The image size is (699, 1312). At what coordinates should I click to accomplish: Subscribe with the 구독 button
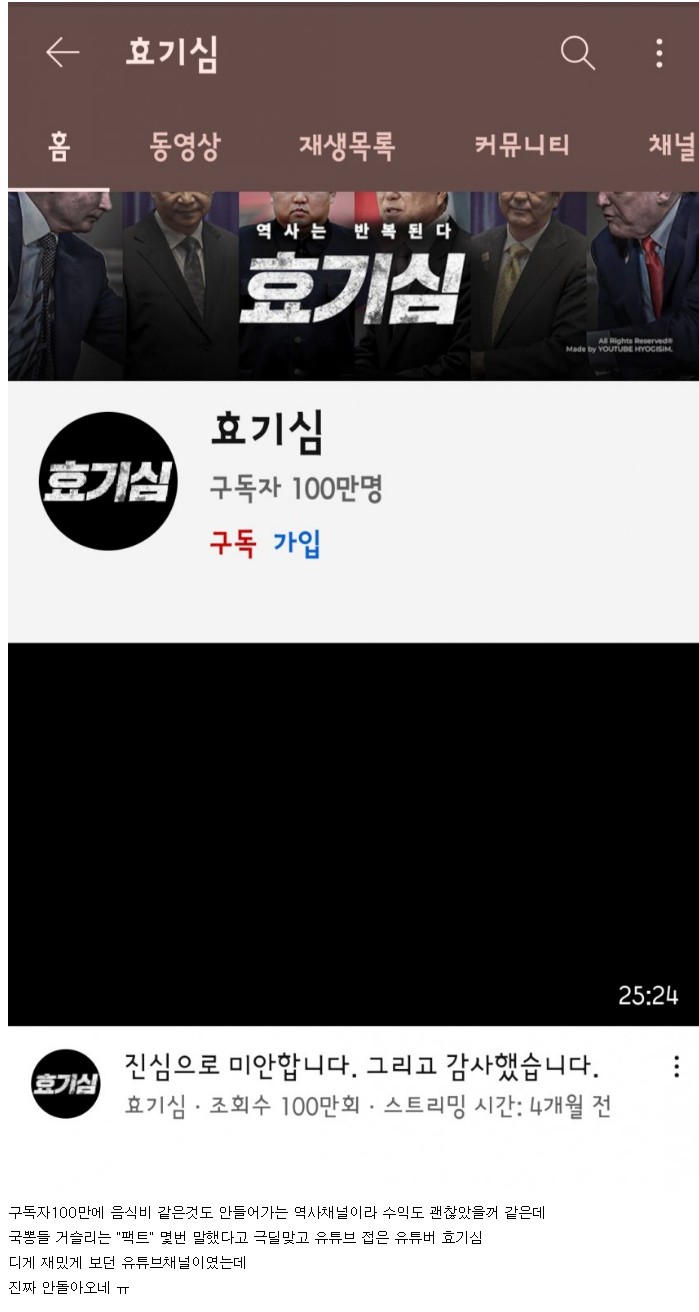tap(232, 544)
